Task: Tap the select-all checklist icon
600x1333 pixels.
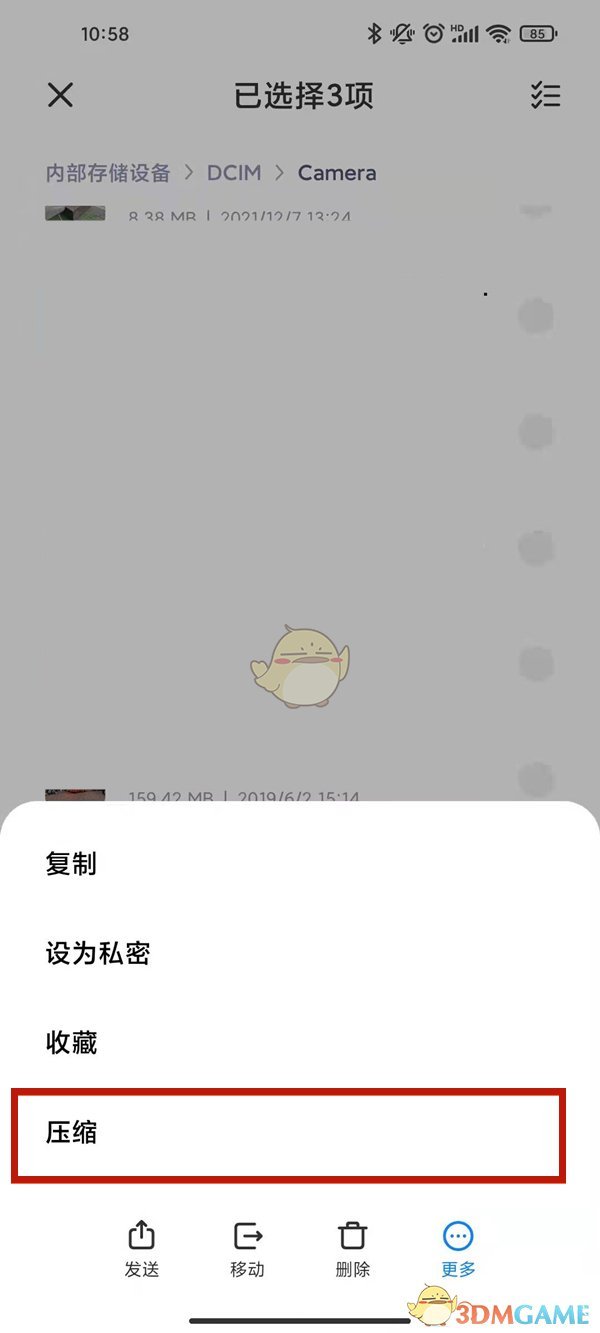Action: (x=545, y=95)
